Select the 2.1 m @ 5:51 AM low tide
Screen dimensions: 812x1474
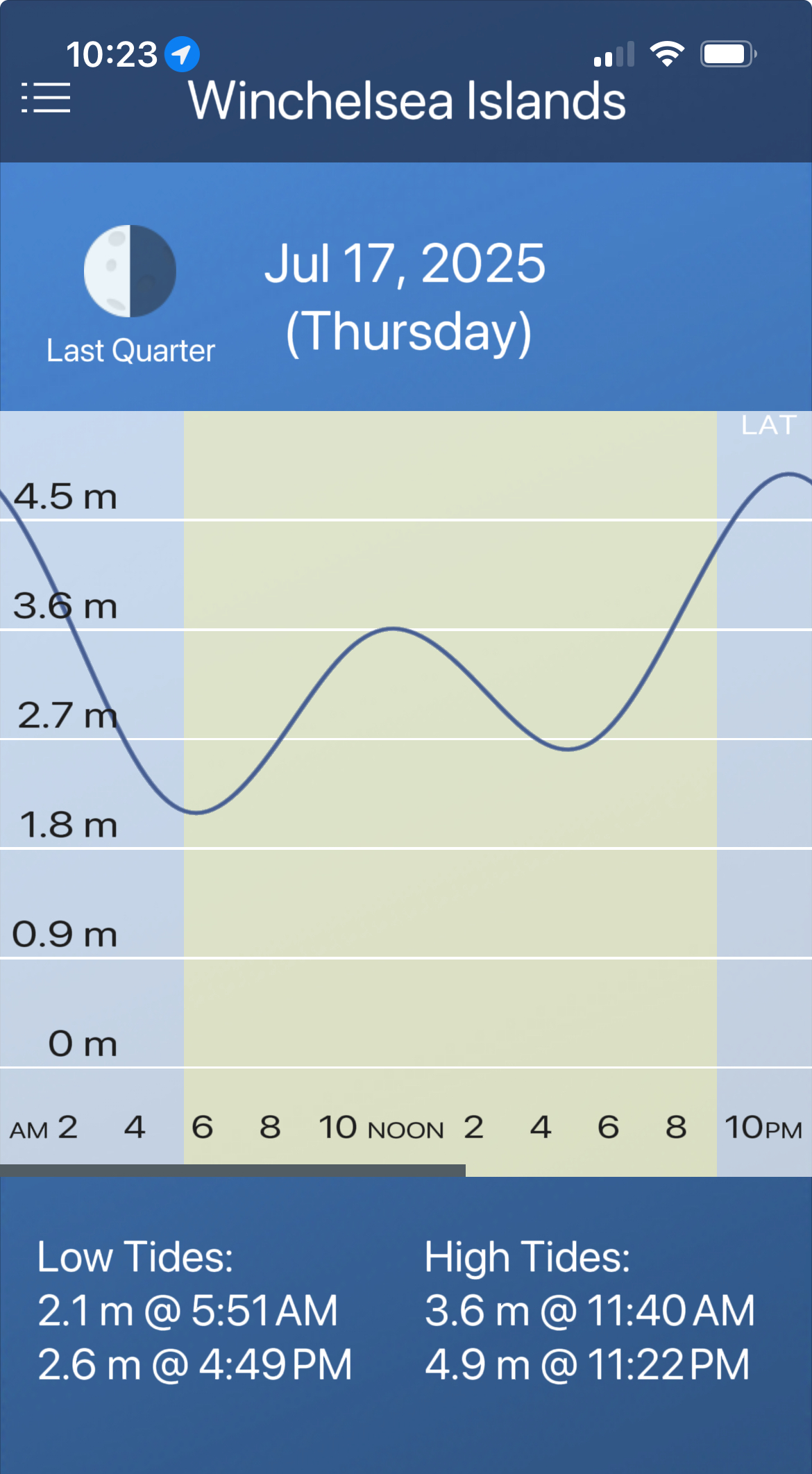tap(189, 1312)
